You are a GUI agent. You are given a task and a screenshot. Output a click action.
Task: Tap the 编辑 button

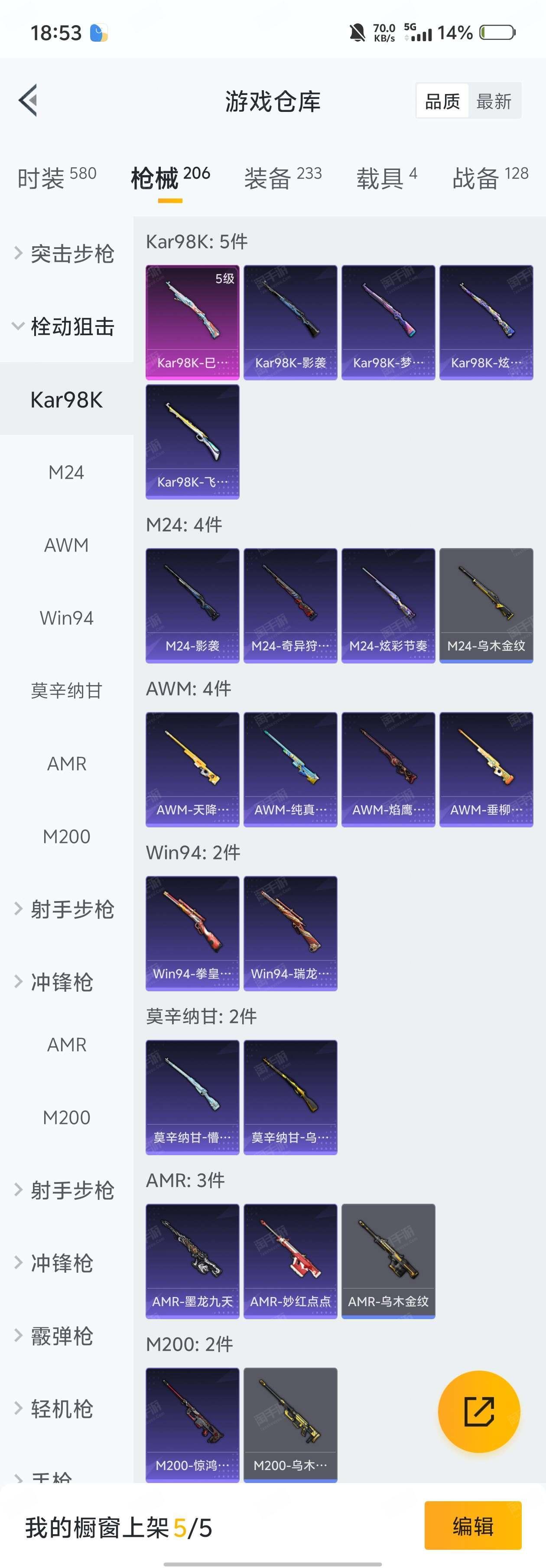click(472, 1526)
